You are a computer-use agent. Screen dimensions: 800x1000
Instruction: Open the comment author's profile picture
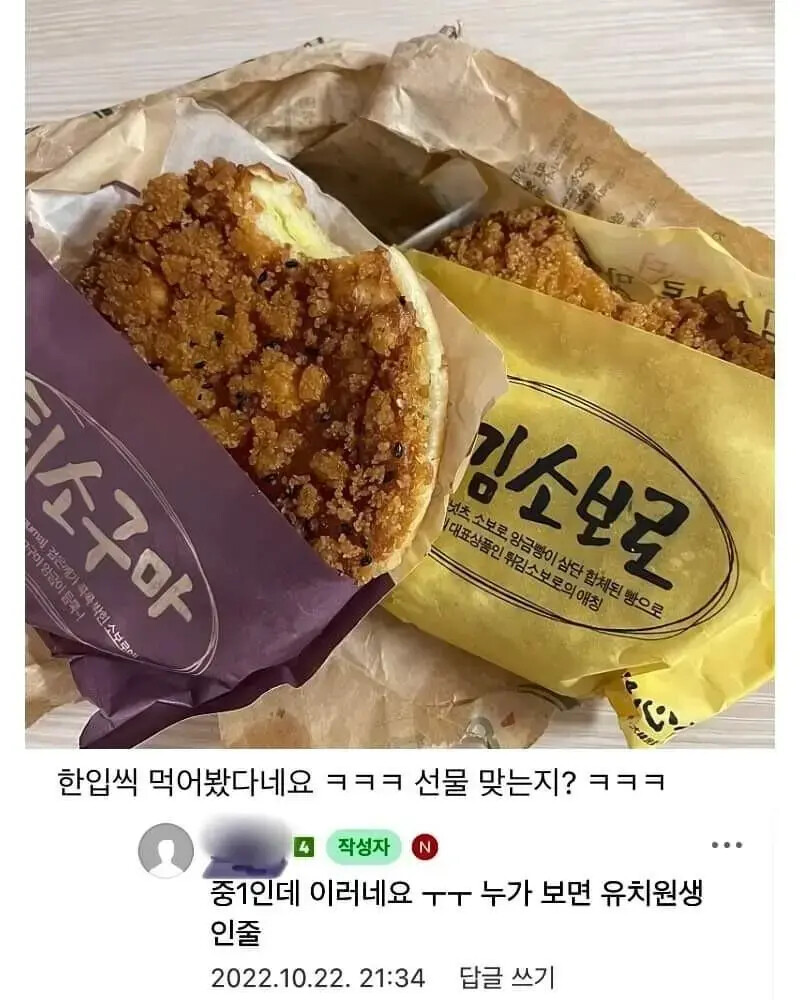coord(166,850)
